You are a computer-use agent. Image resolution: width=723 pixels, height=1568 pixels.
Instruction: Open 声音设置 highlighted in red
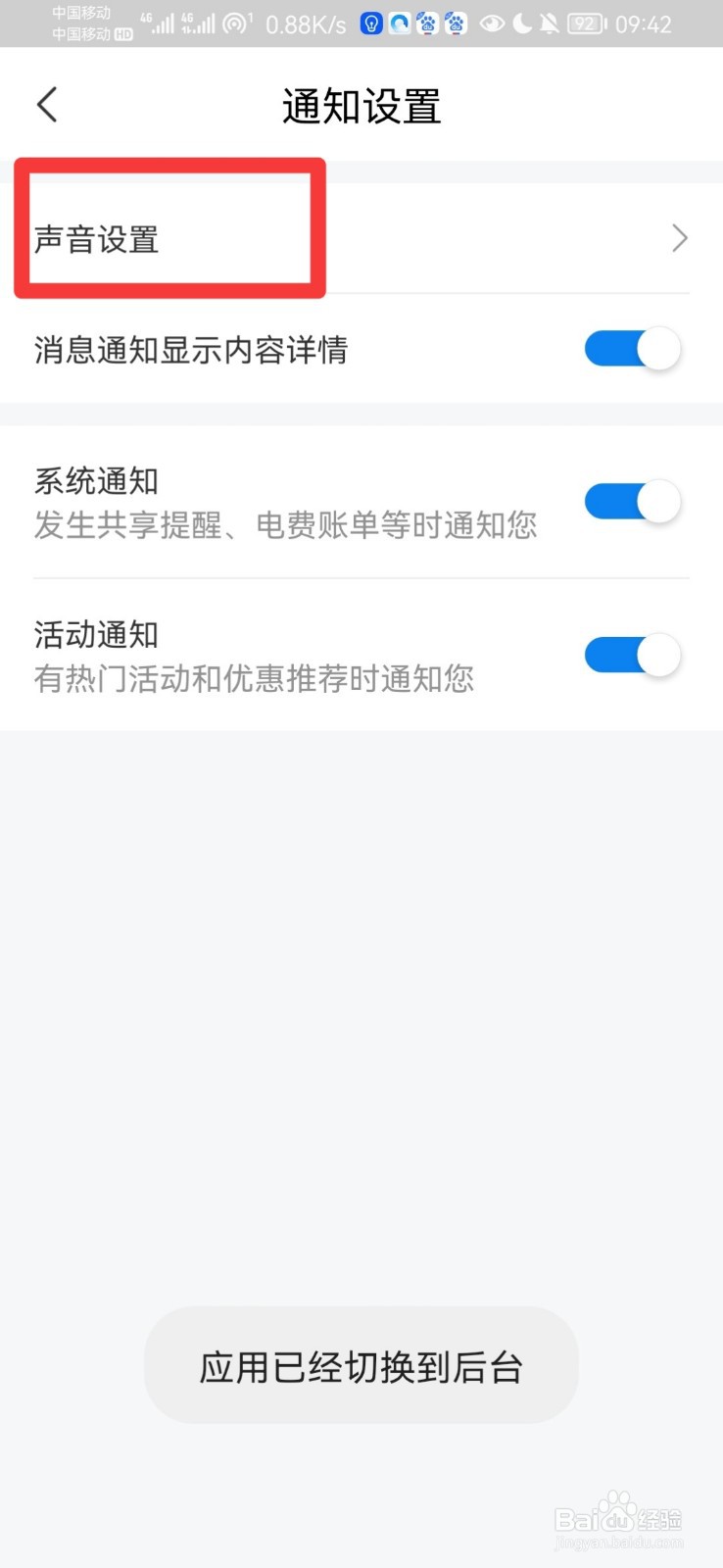click(x=98, y=238)
